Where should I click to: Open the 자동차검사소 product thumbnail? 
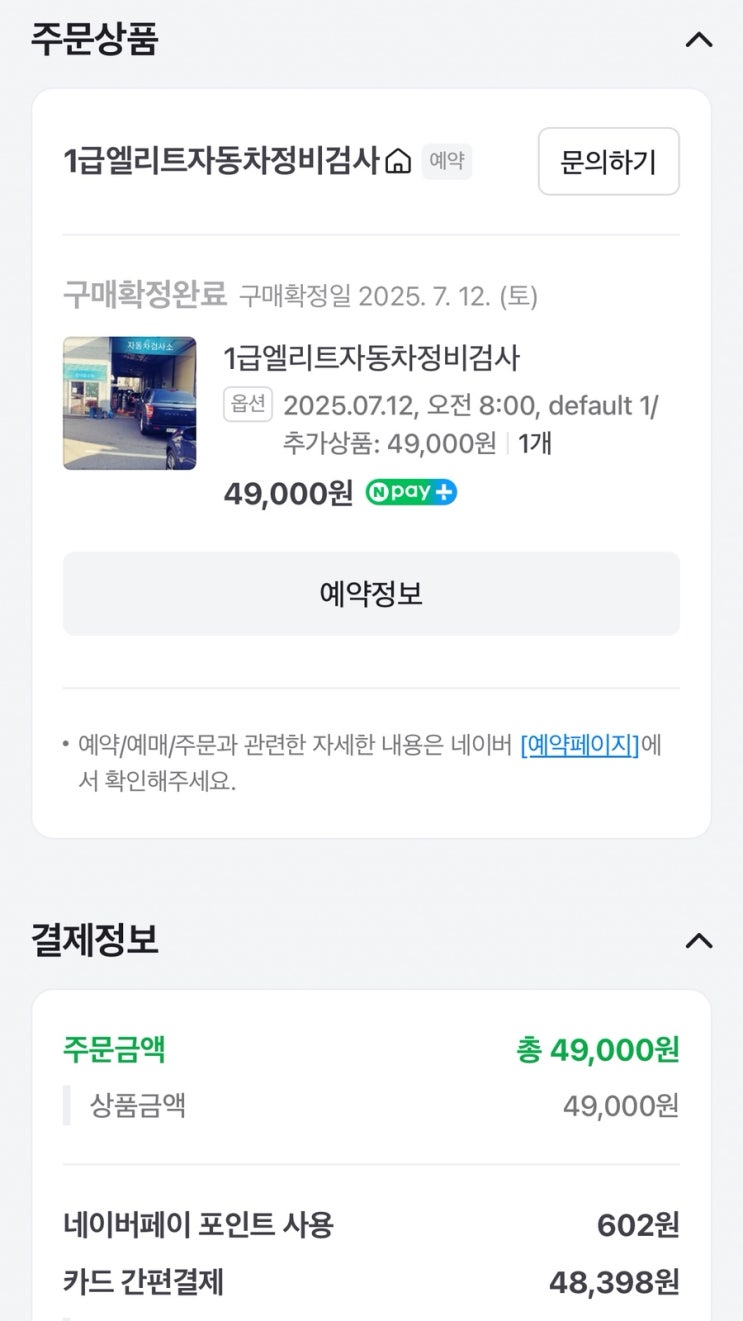click(129, 403)
